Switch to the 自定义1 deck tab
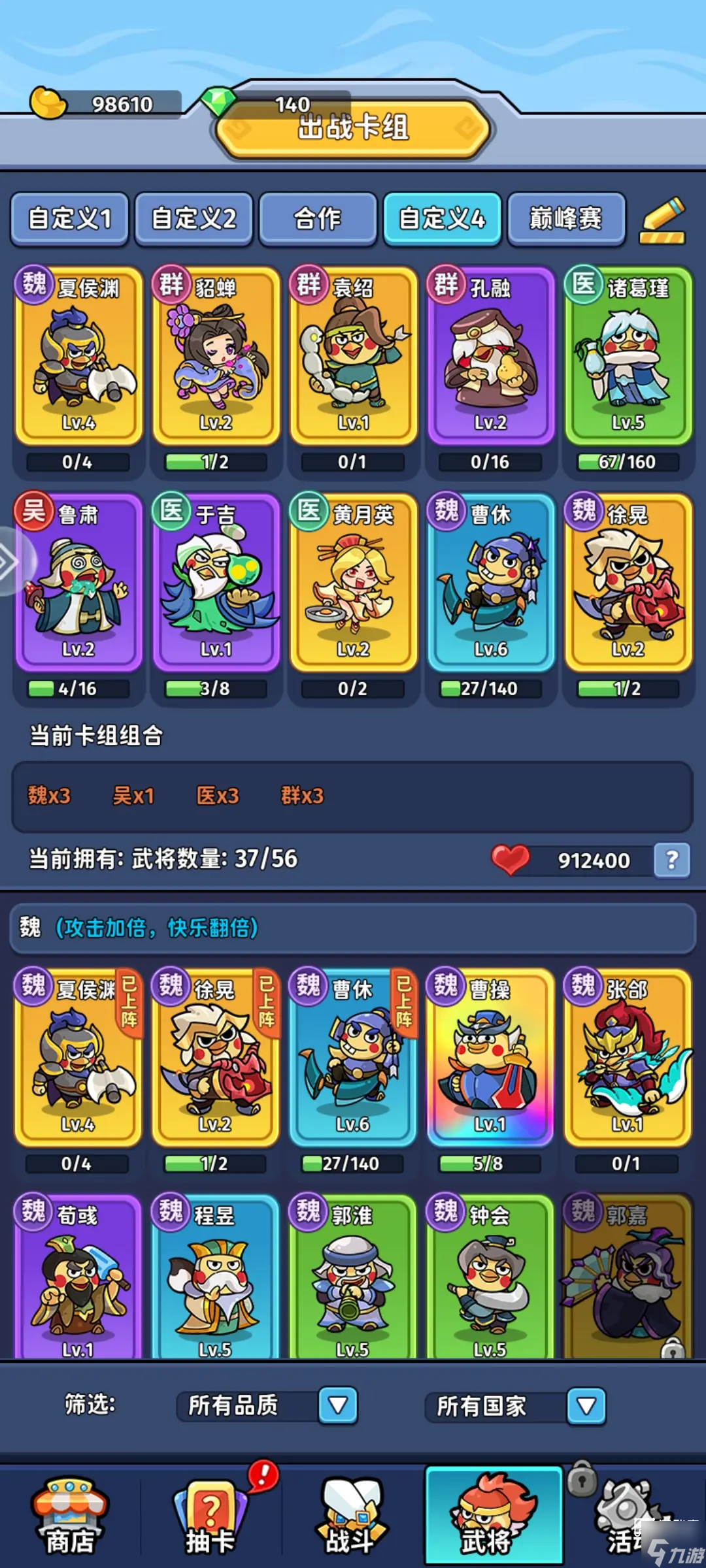 (69, 219)
